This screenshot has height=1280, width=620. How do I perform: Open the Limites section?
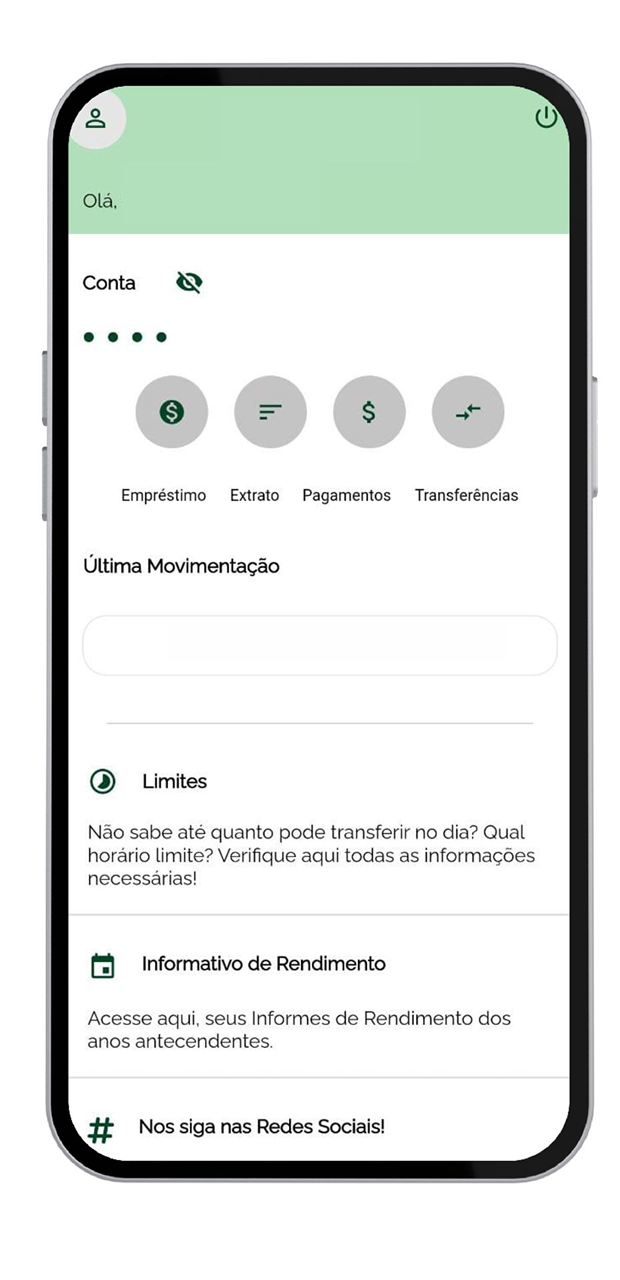174,781
